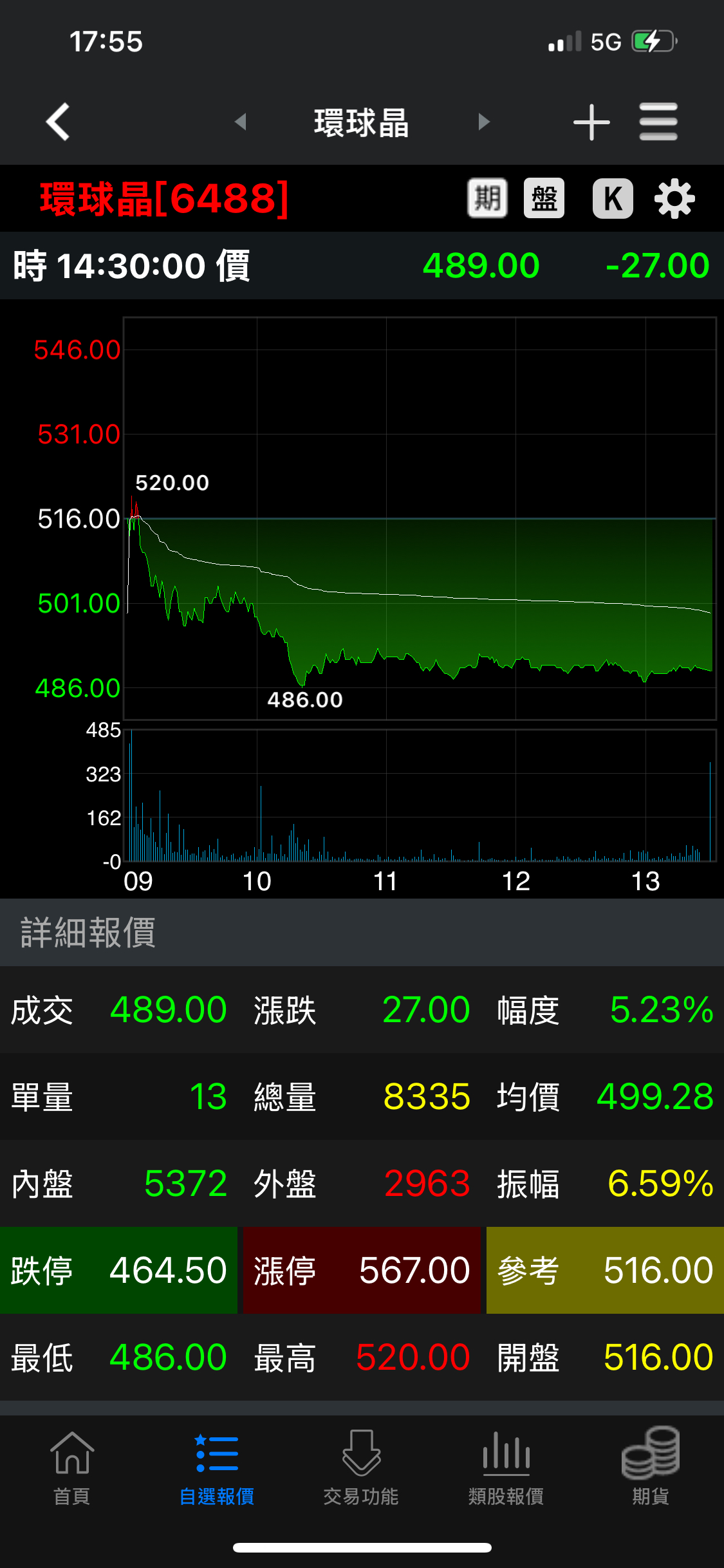Tap the 期 button

point(487,198)
